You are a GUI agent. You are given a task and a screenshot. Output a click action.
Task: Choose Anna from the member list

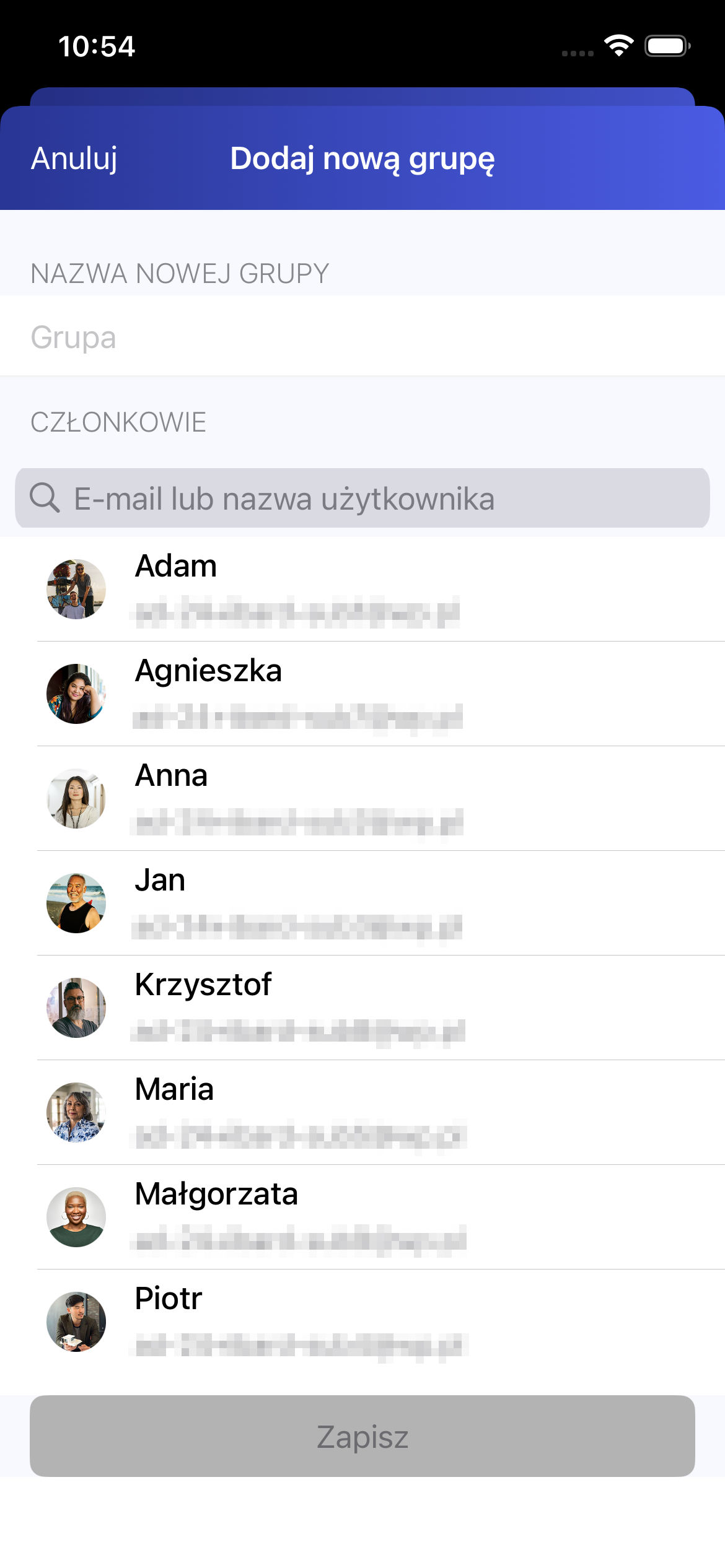click(x=362, y=798)
